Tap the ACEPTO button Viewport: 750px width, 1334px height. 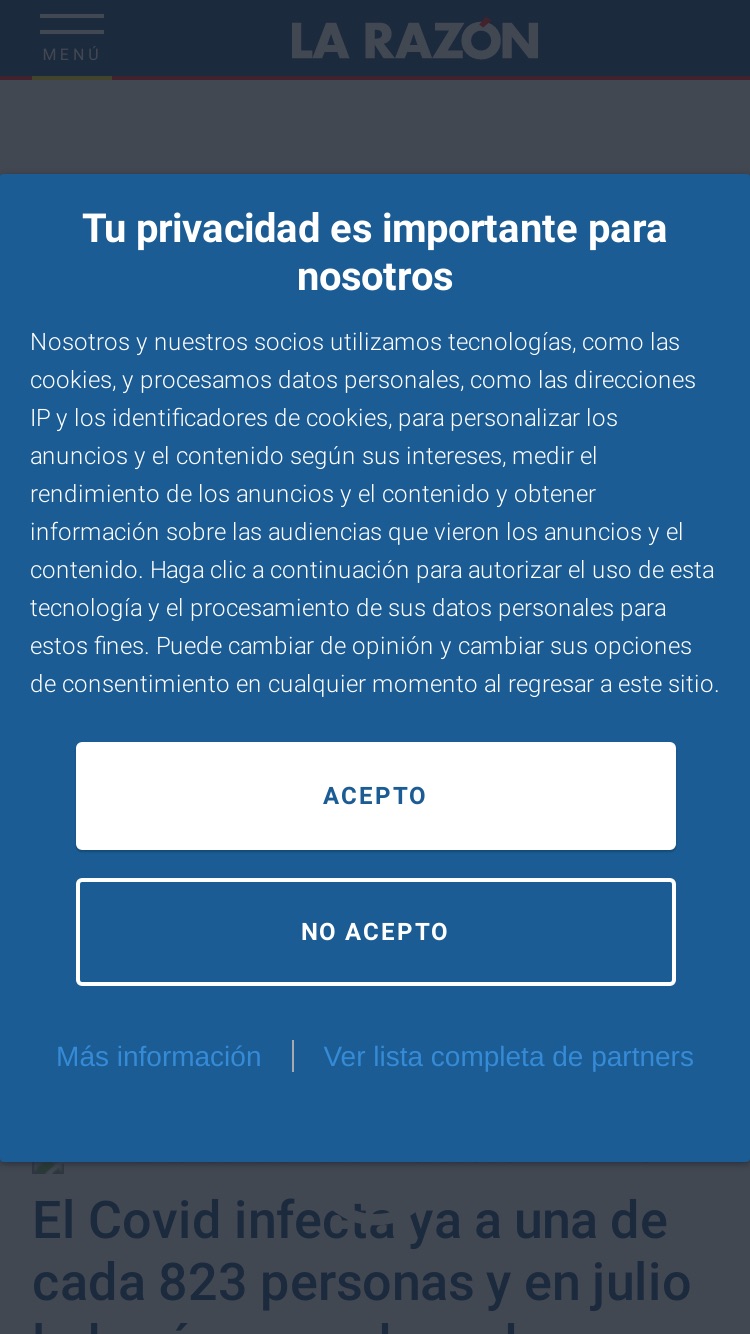coord(375,796)
